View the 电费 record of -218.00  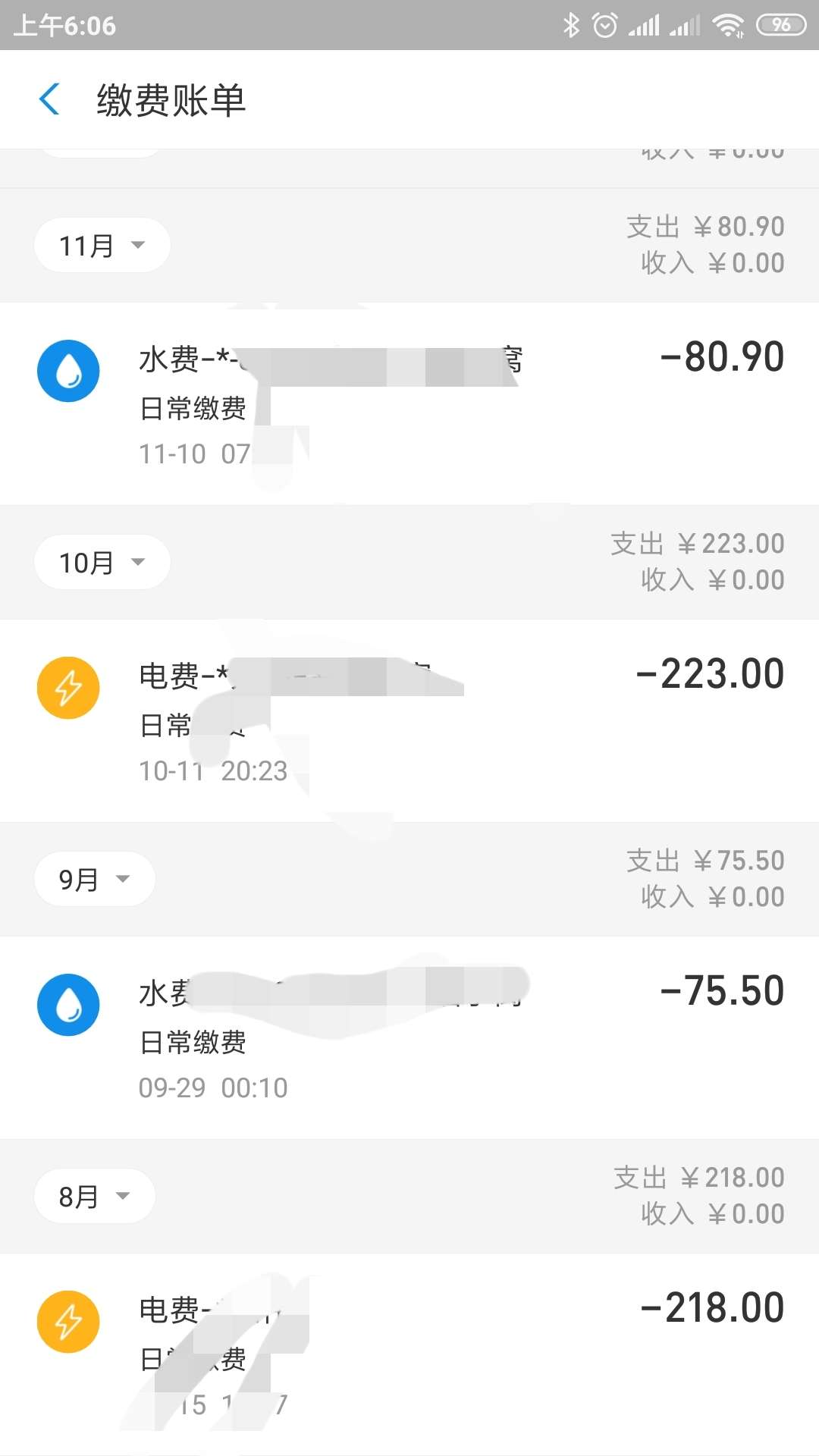pos(409,1354)
